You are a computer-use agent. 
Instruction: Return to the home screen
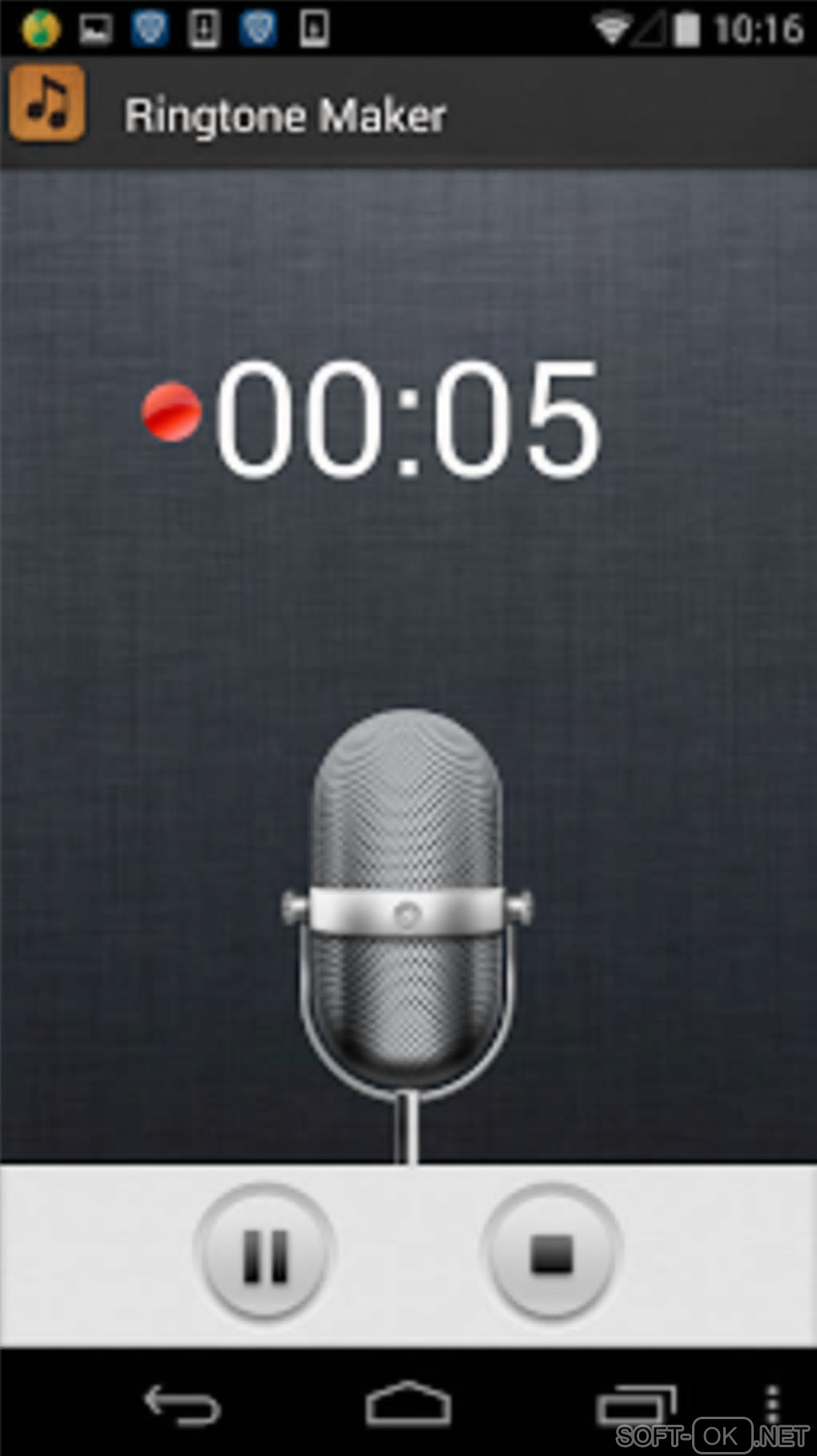(408, 1405)
